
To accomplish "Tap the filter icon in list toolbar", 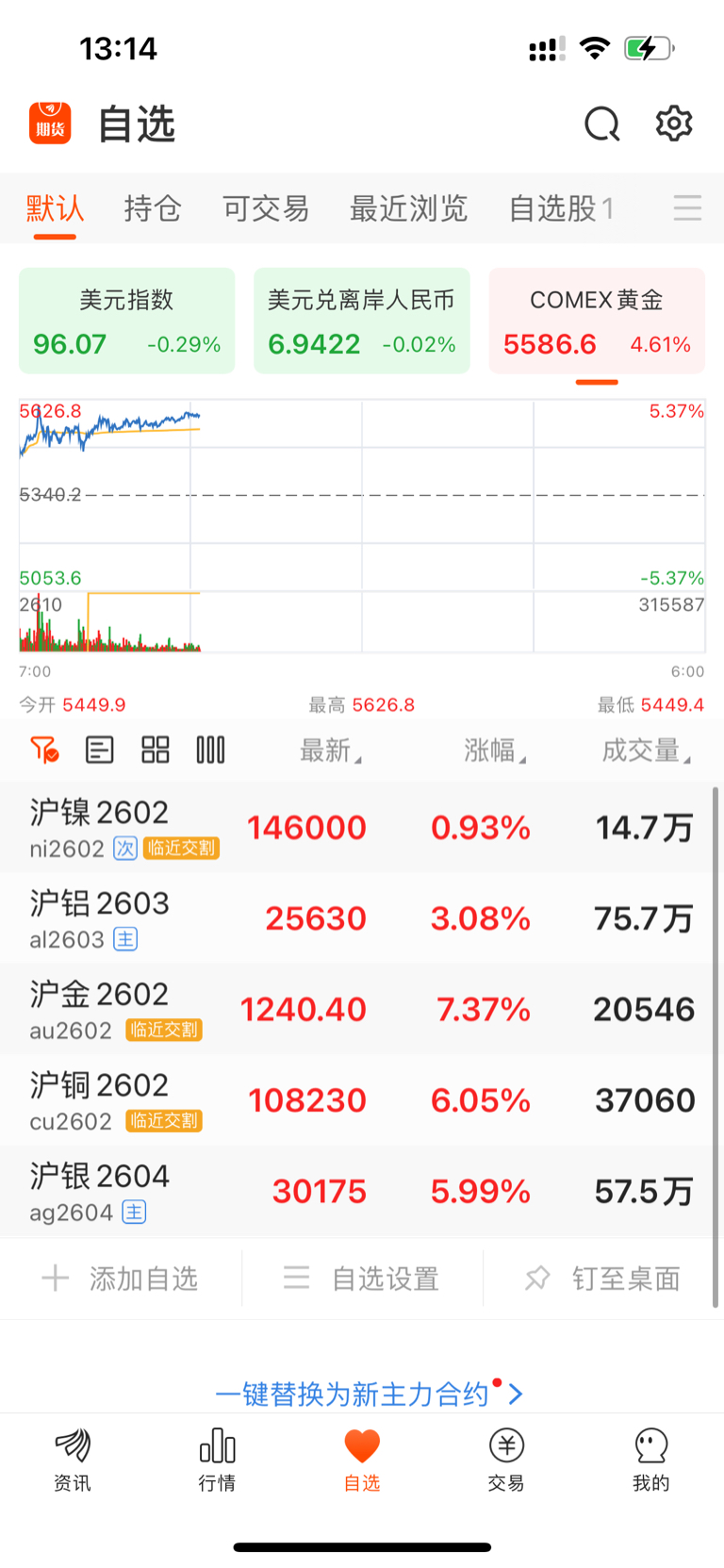I will [x=44, y=751].
